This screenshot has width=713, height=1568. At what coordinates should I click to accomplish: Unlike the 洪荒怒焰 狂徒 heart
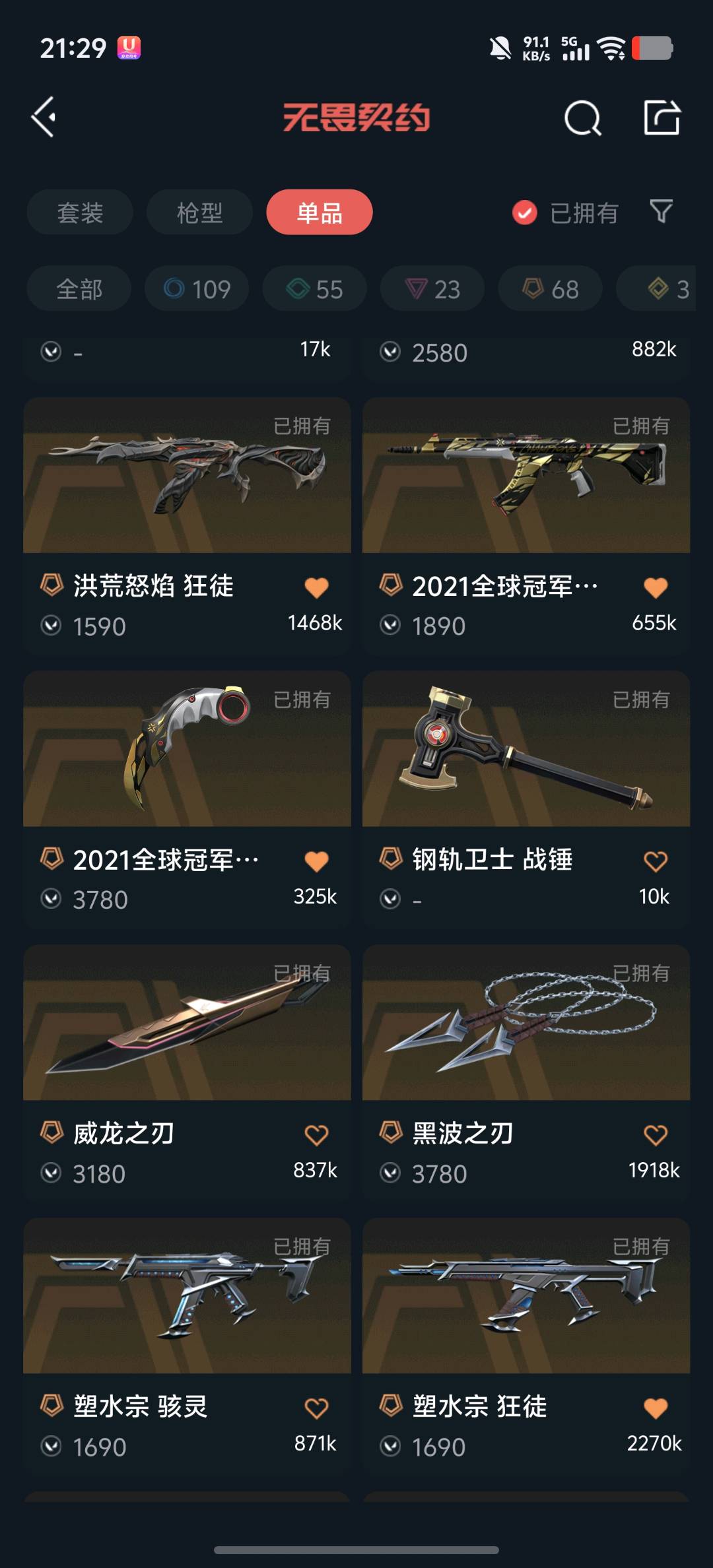click(316, 587)
